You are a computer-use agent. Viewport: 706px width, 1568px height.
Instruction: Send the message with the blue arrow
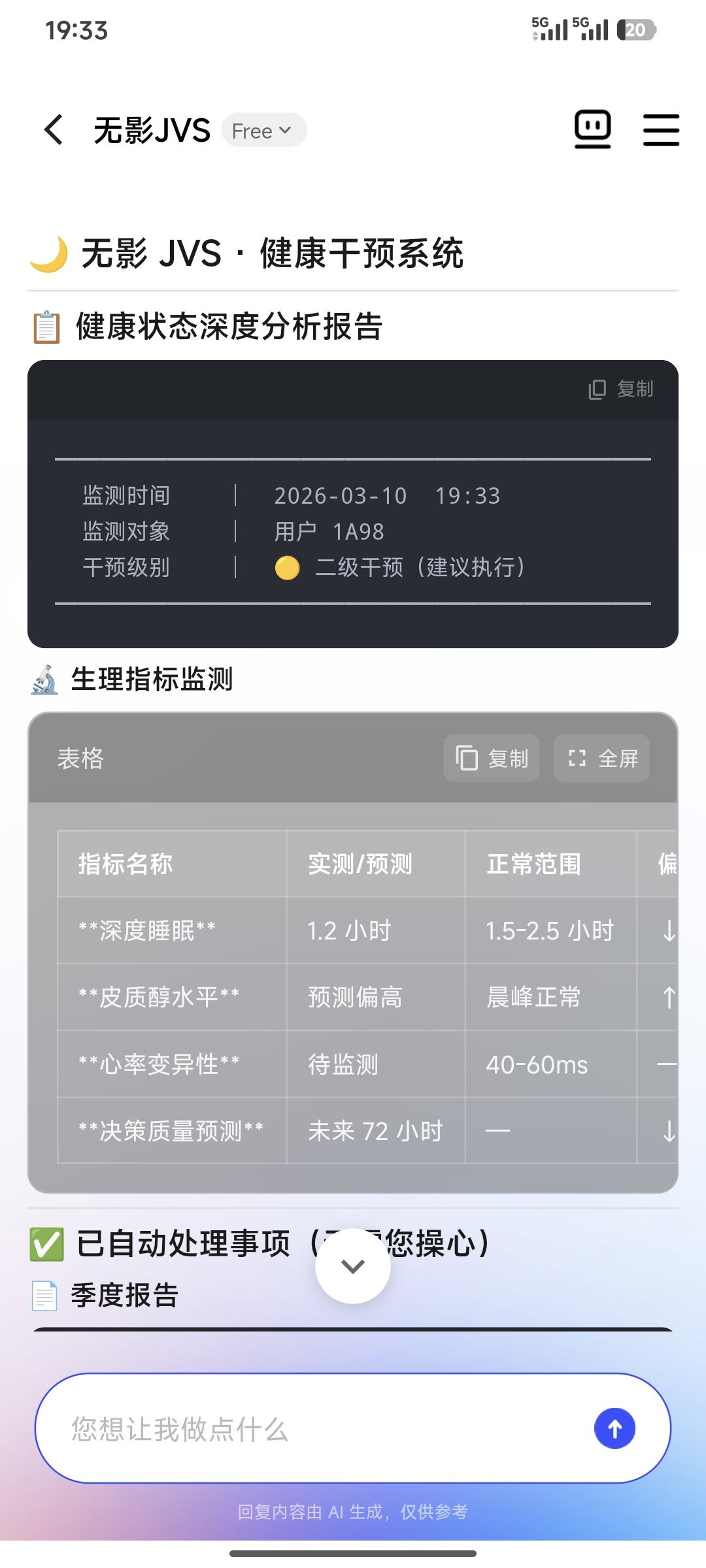[x=614, y=1429]
